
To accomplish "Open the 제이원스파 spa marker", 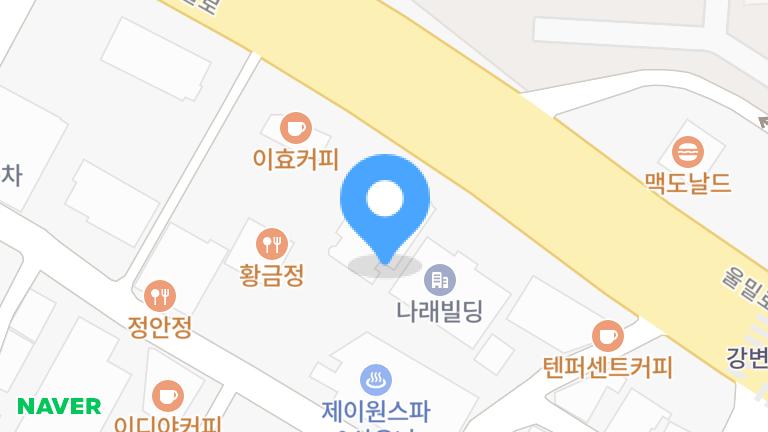I will tap(375, 380).
